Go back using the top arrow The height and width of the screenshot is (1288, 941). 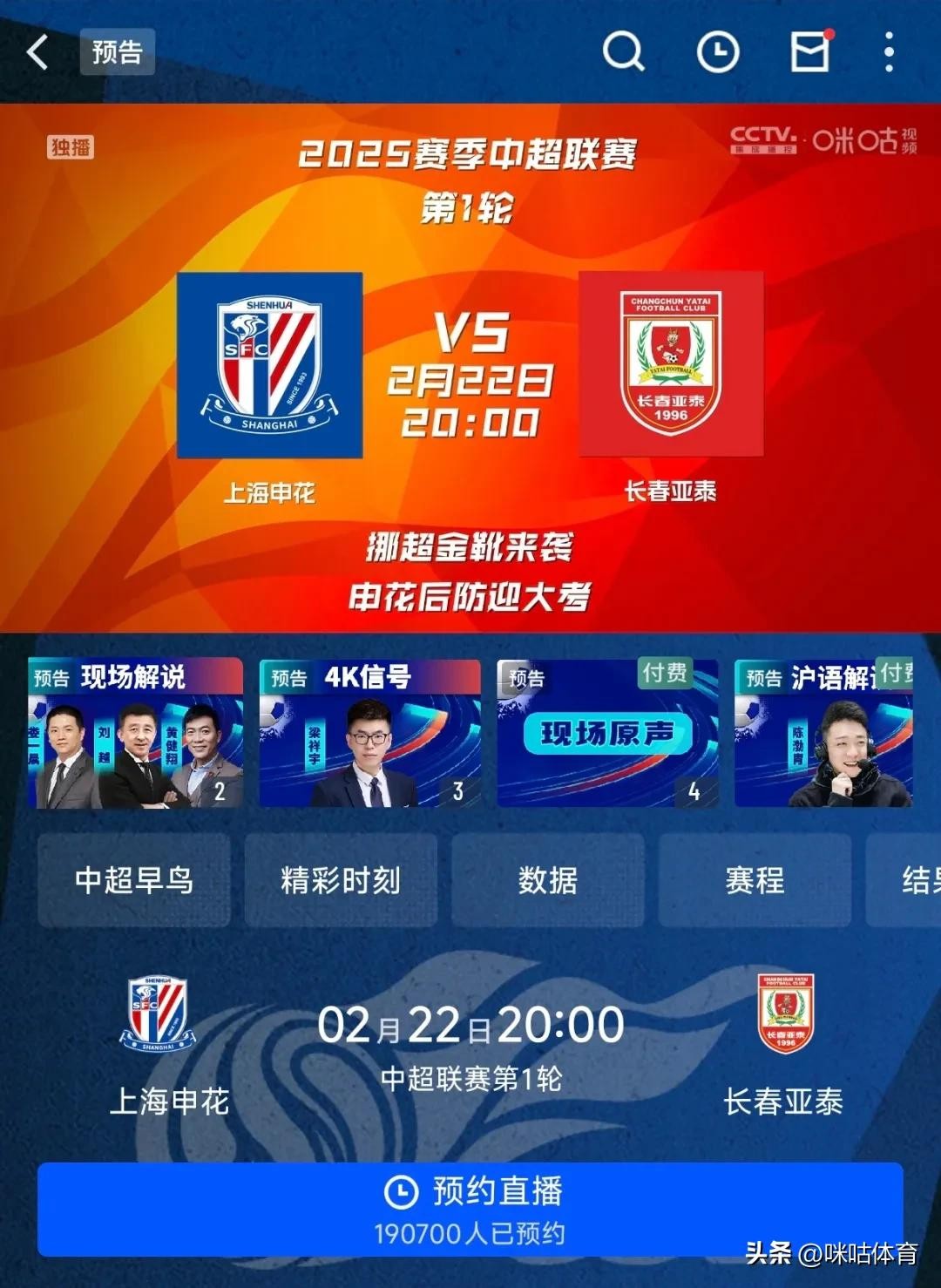pos(37,52)
